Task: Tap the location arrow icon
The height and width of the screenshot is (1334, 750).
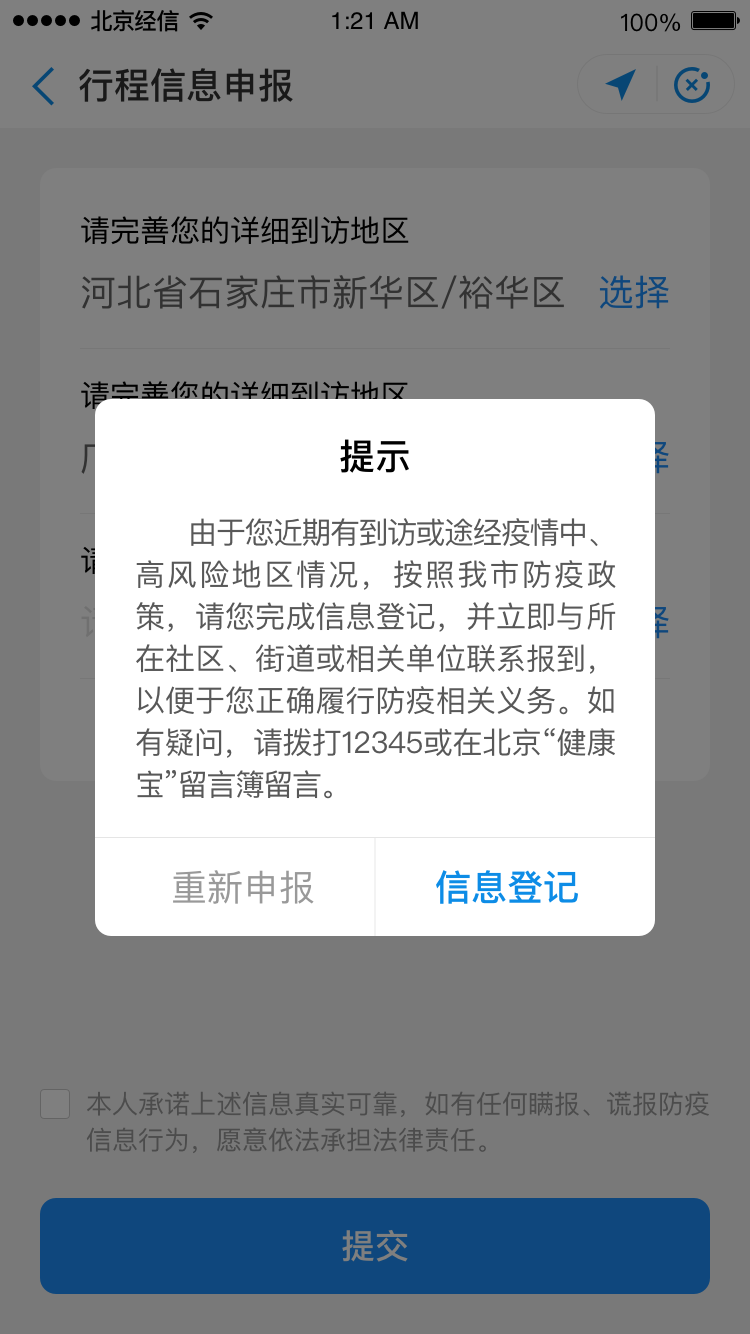Action: click(x=621, y=86)
